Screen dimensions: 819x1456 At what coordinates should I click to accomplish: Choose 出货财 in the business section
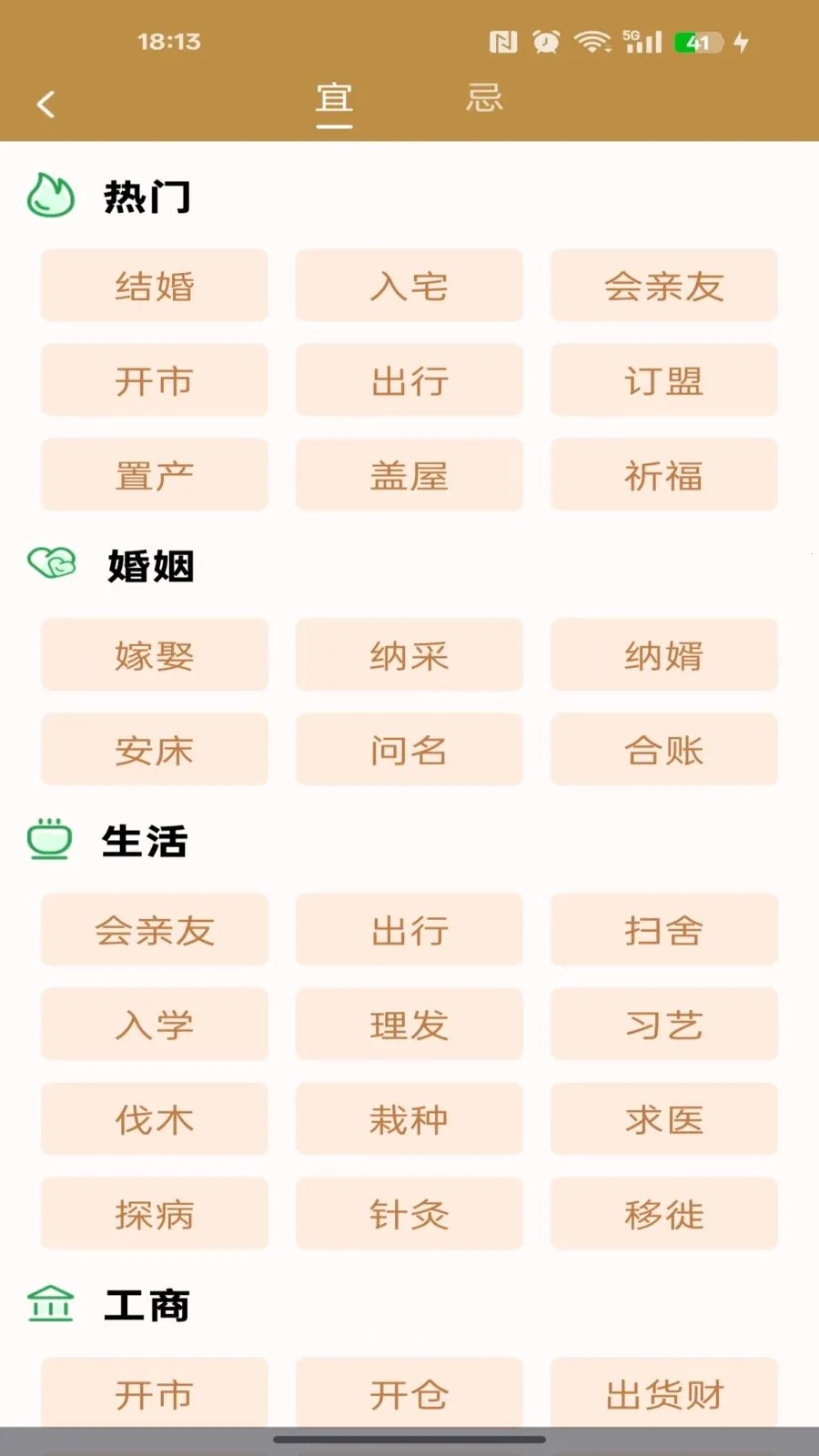[663, 1393]
